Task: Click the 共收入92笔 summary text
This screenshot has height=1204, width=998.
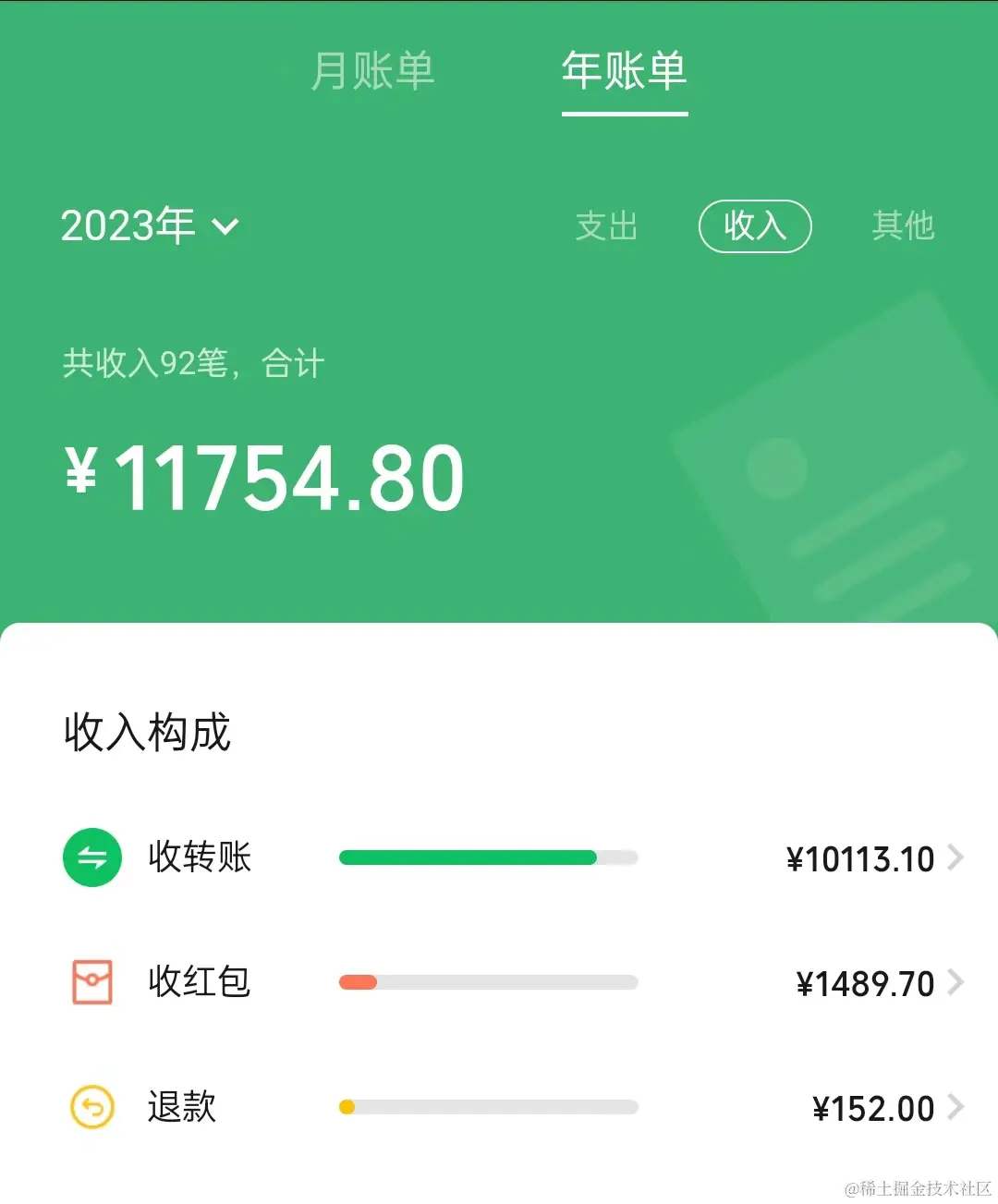Action: click(x=190, y=363)
